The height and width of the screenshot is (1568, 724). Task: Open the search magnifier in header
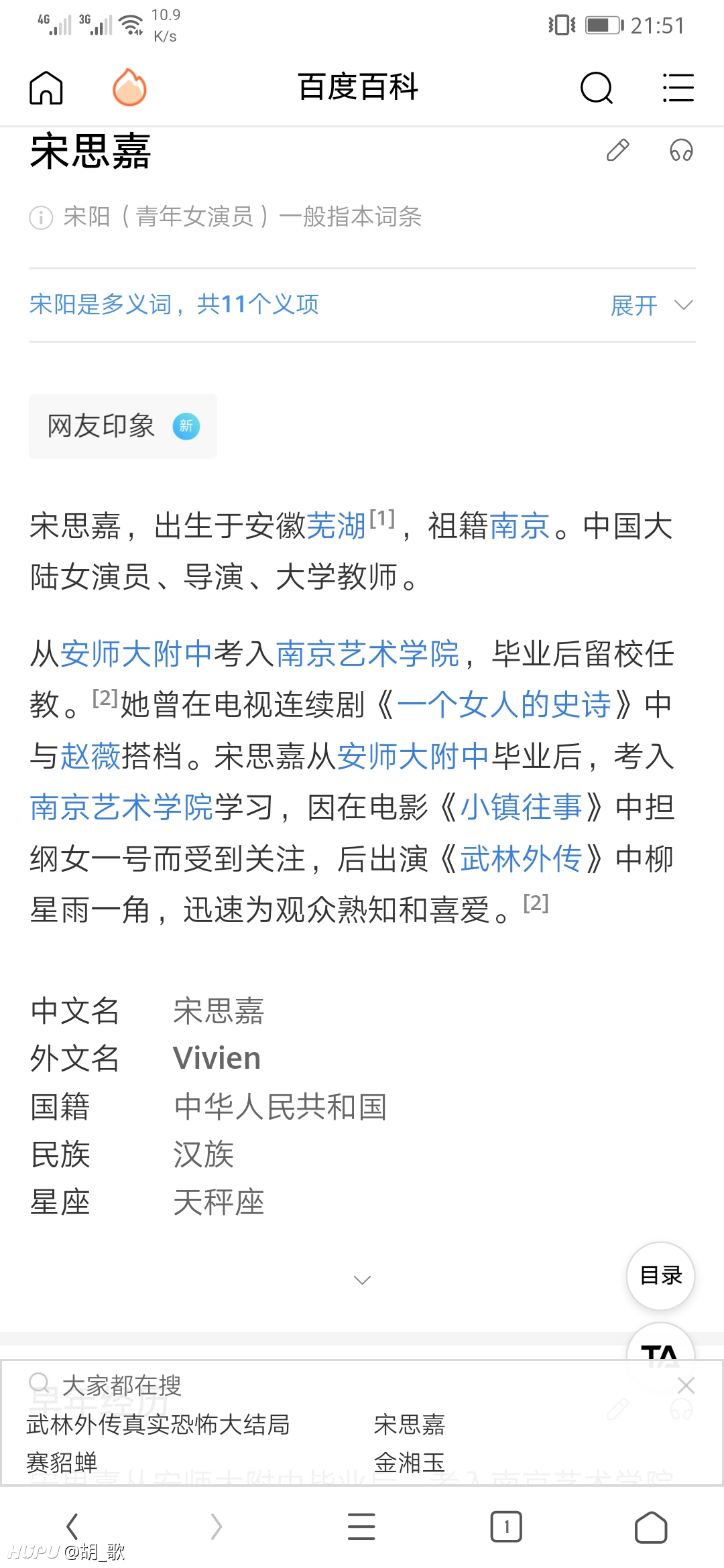coord(597,88)
